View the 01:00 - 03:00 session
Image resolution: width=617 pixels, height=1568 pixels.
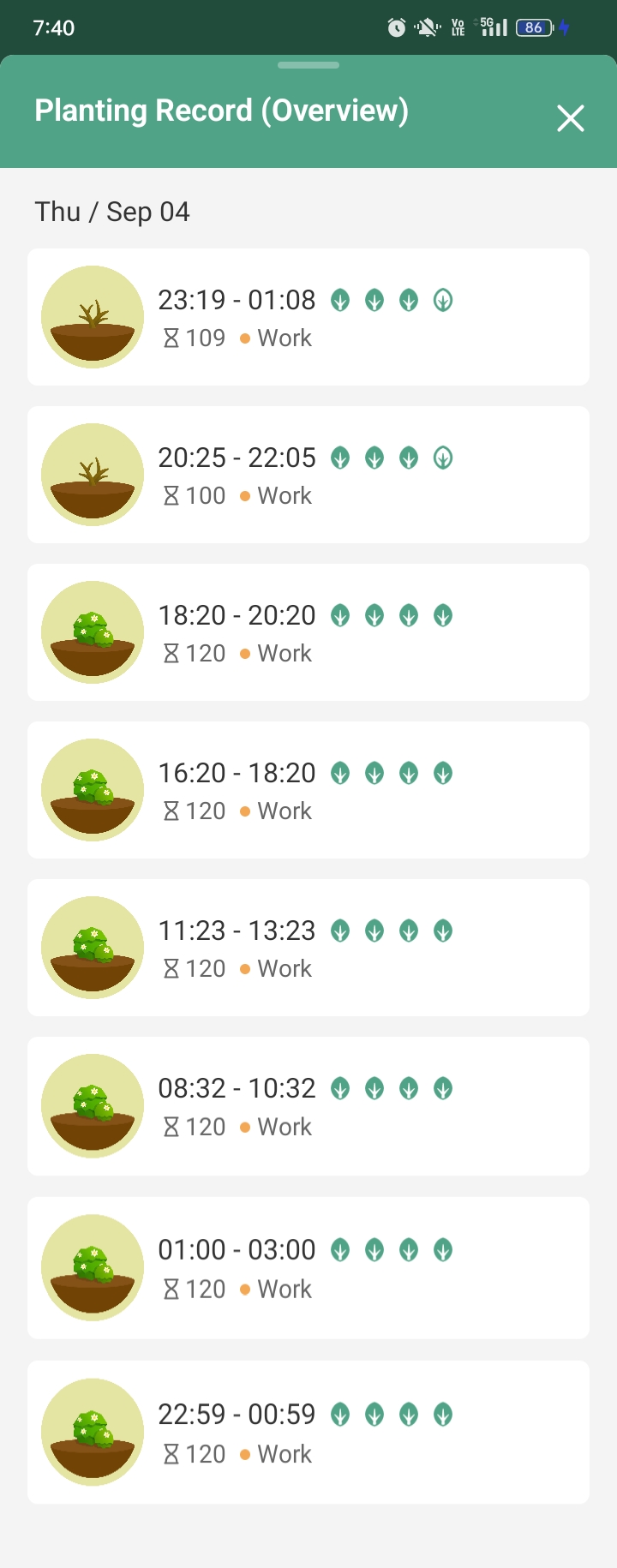point(308,1268)
